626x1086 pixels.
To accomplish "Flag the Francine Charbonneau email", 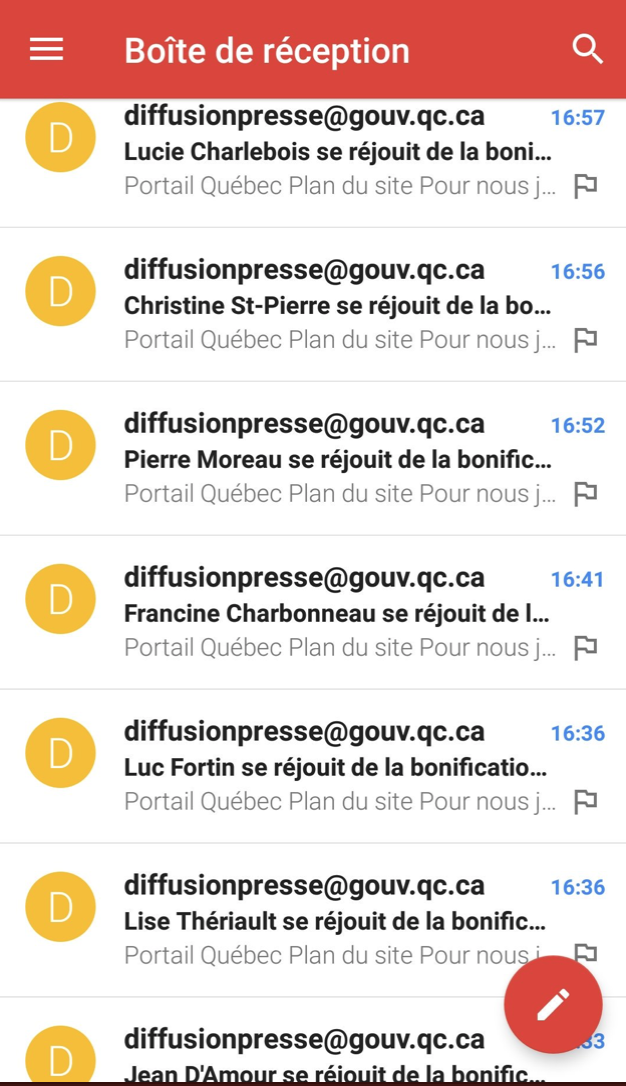I will 586,648.
